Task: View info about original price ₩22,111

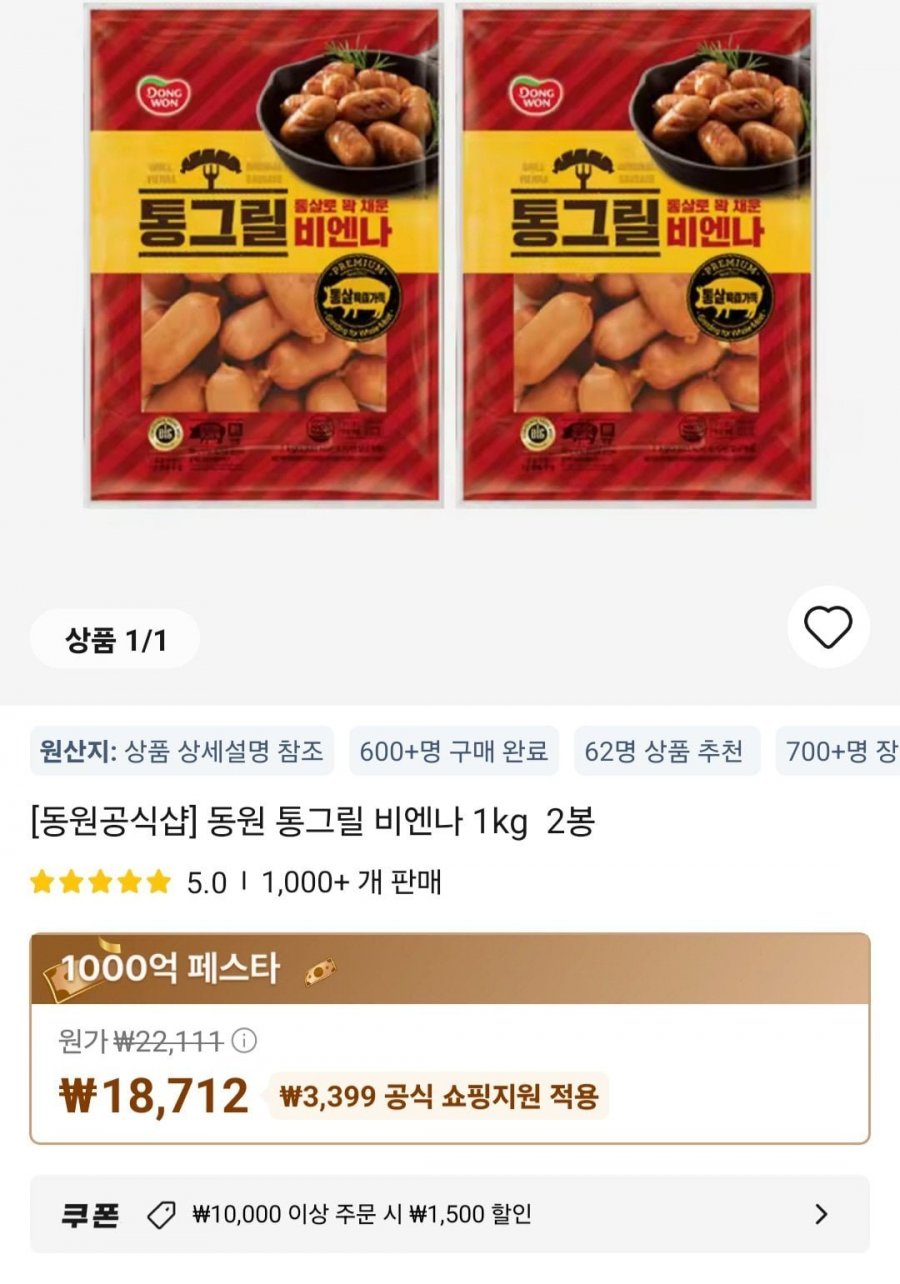Action: click(244, 1041)
